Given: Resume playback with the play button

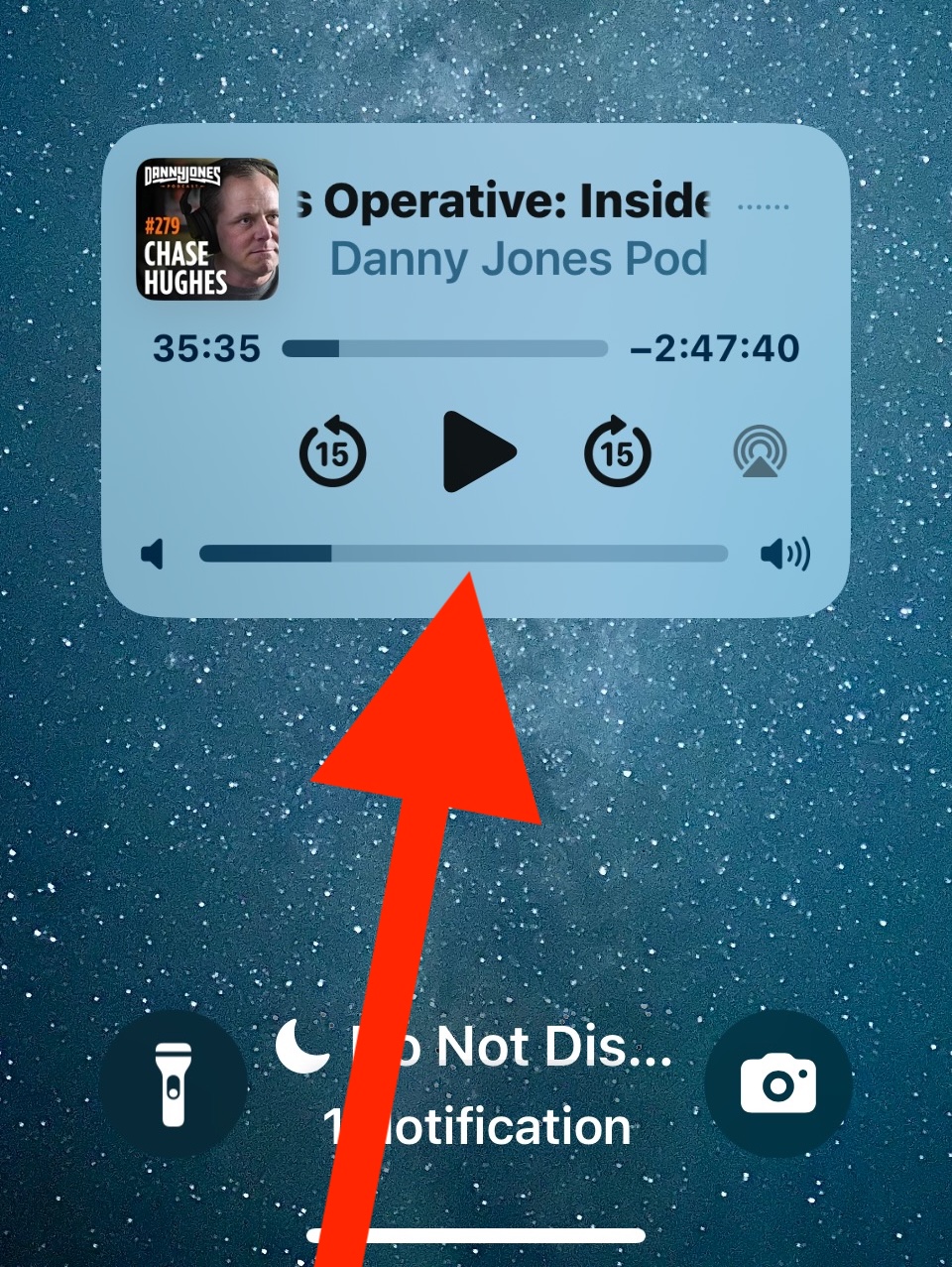Looking at the screenshot, I should pyautogui.click(x=478, y=452).
